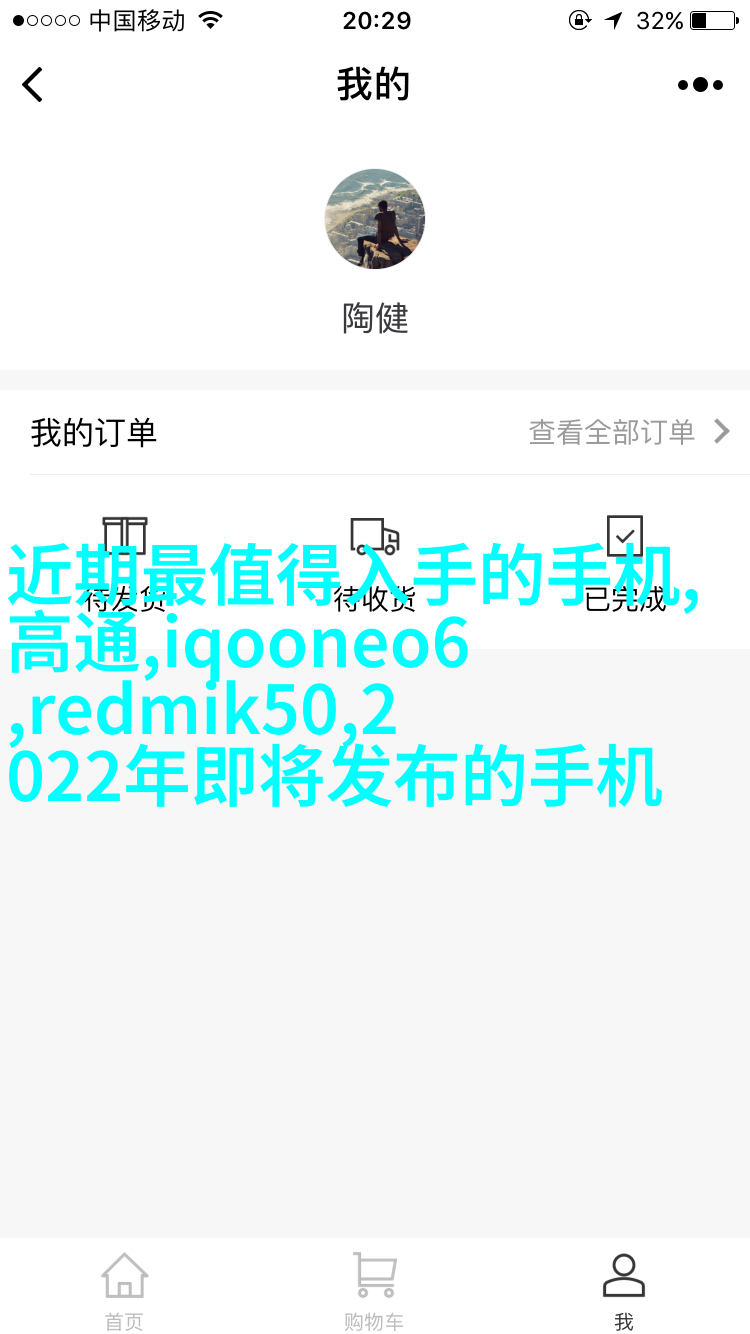Switch to the 购物车 cart tab

[x=375, y=1290]
